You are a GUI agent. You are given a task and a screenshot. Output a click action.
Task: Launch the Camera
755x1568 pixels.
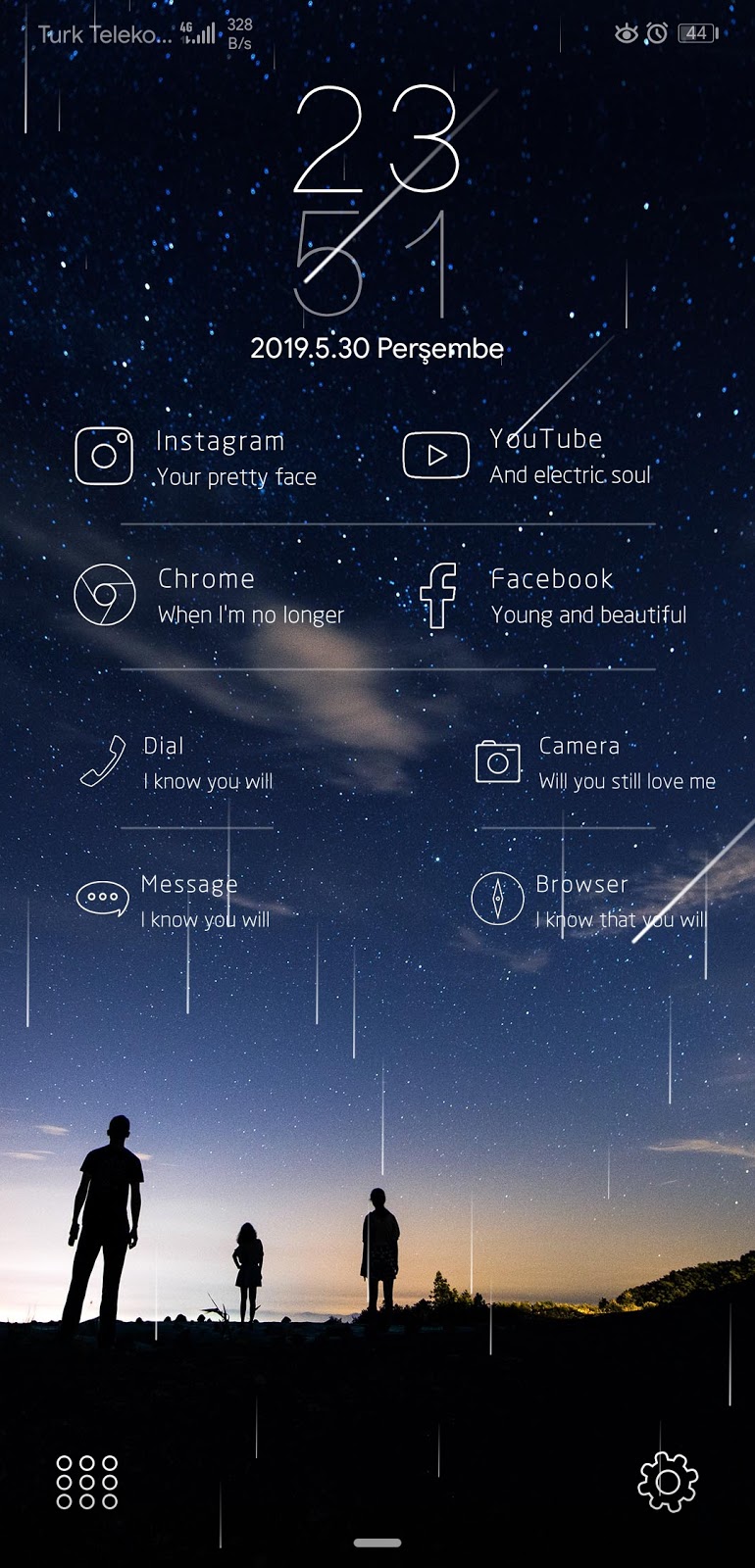click(x=498, y=761)
